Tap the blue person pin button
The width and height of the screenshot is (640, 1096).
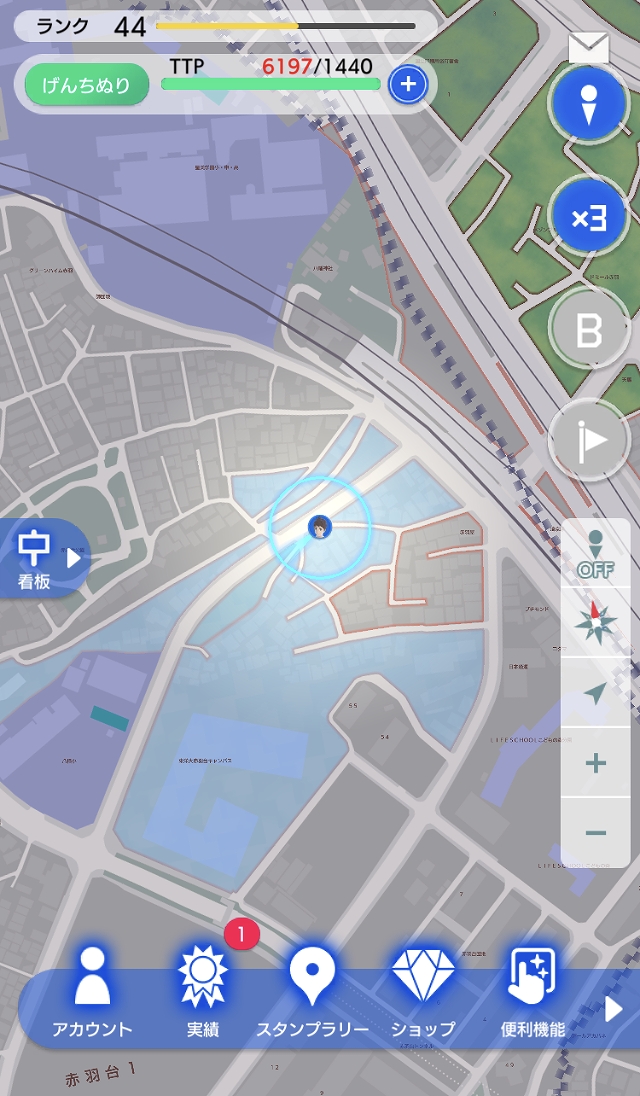pyautogui.click(x=589, y=104)
